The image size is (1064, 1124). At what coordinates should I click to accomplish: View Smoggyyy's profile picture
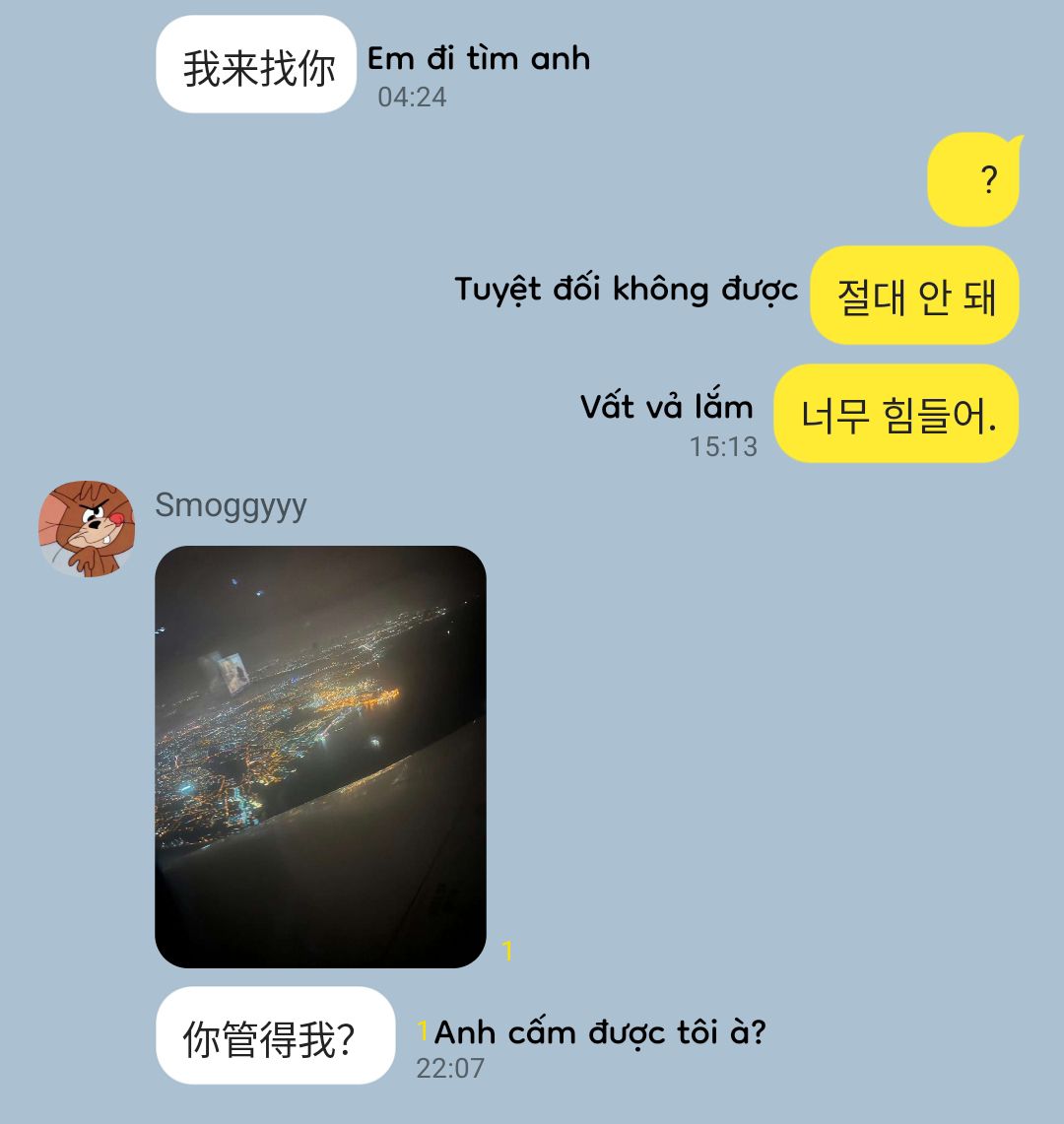[x=87, y=529]
